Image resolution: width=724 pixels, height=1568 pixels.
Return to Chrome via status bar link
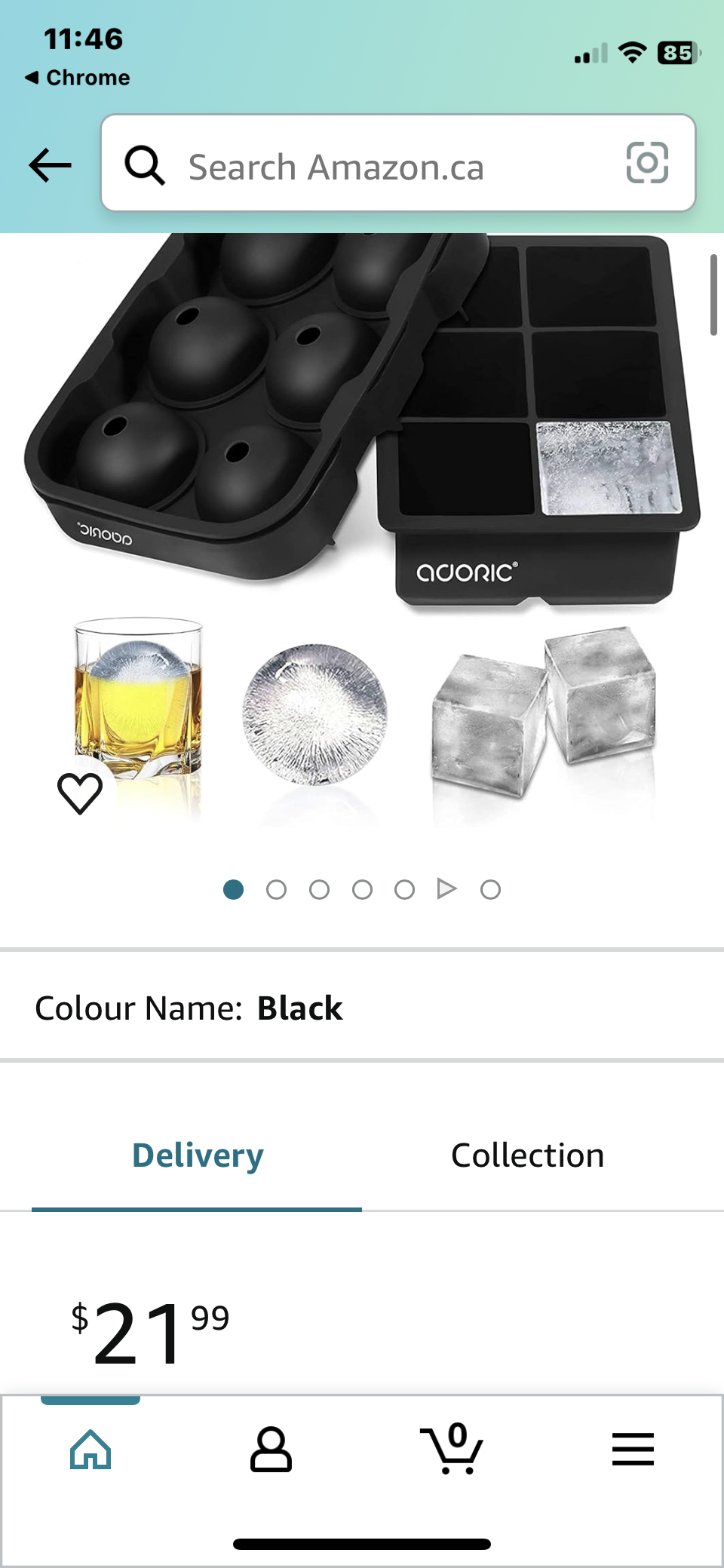[78, 76]
